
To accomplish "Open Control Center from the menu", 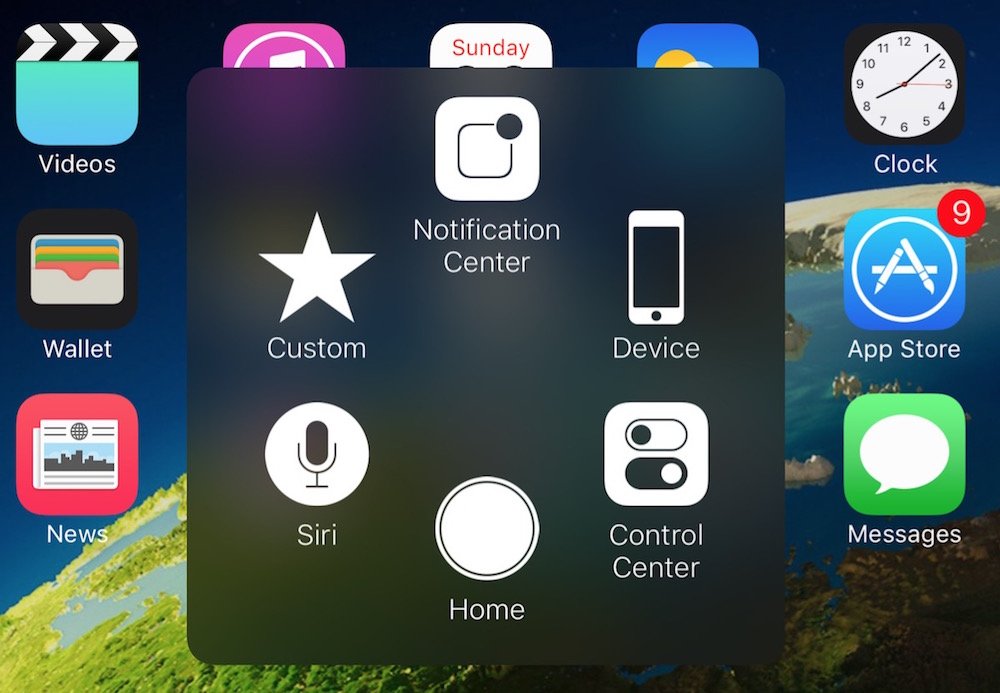I will pyautogui.click(x=656, y=454).
